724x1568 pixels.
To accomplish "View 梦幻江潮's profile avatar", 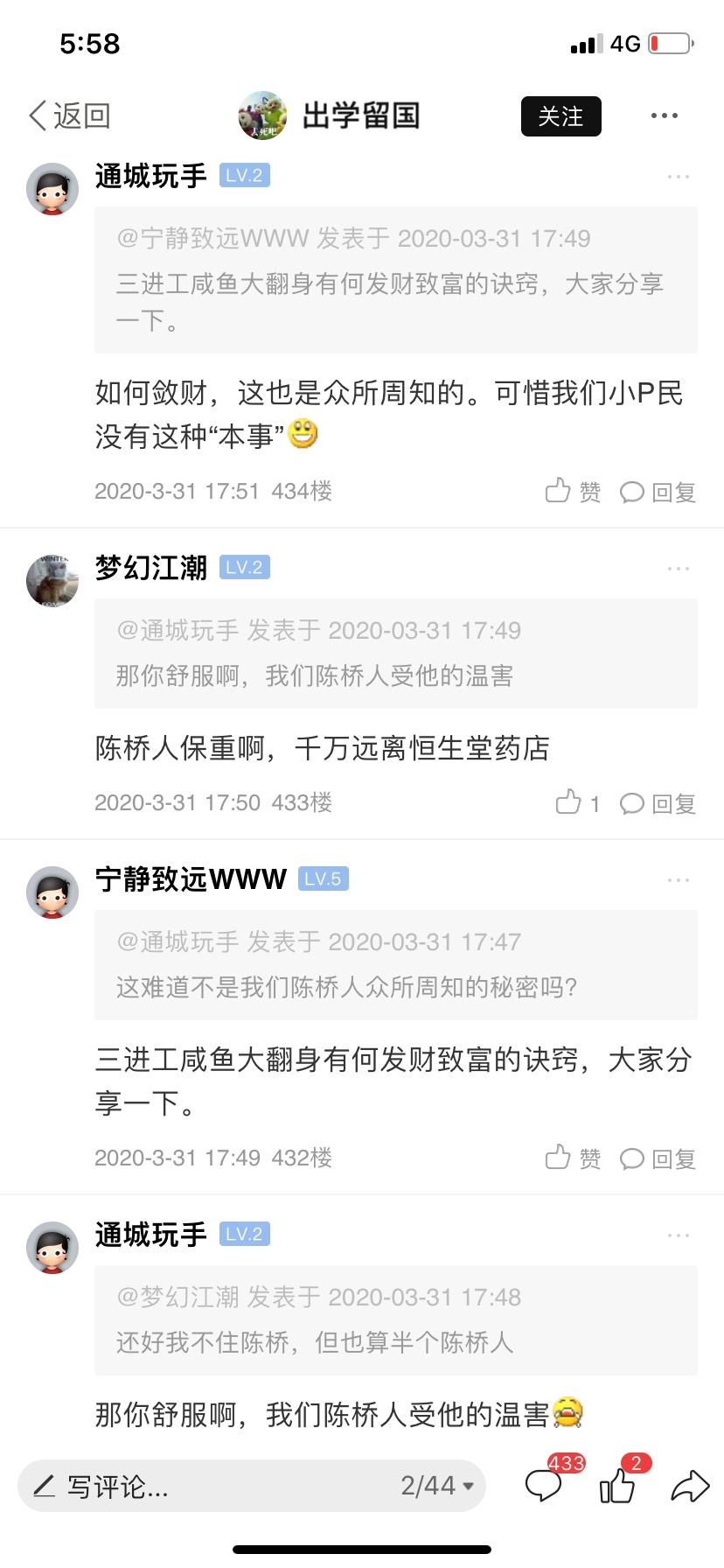I will point(52,580).
